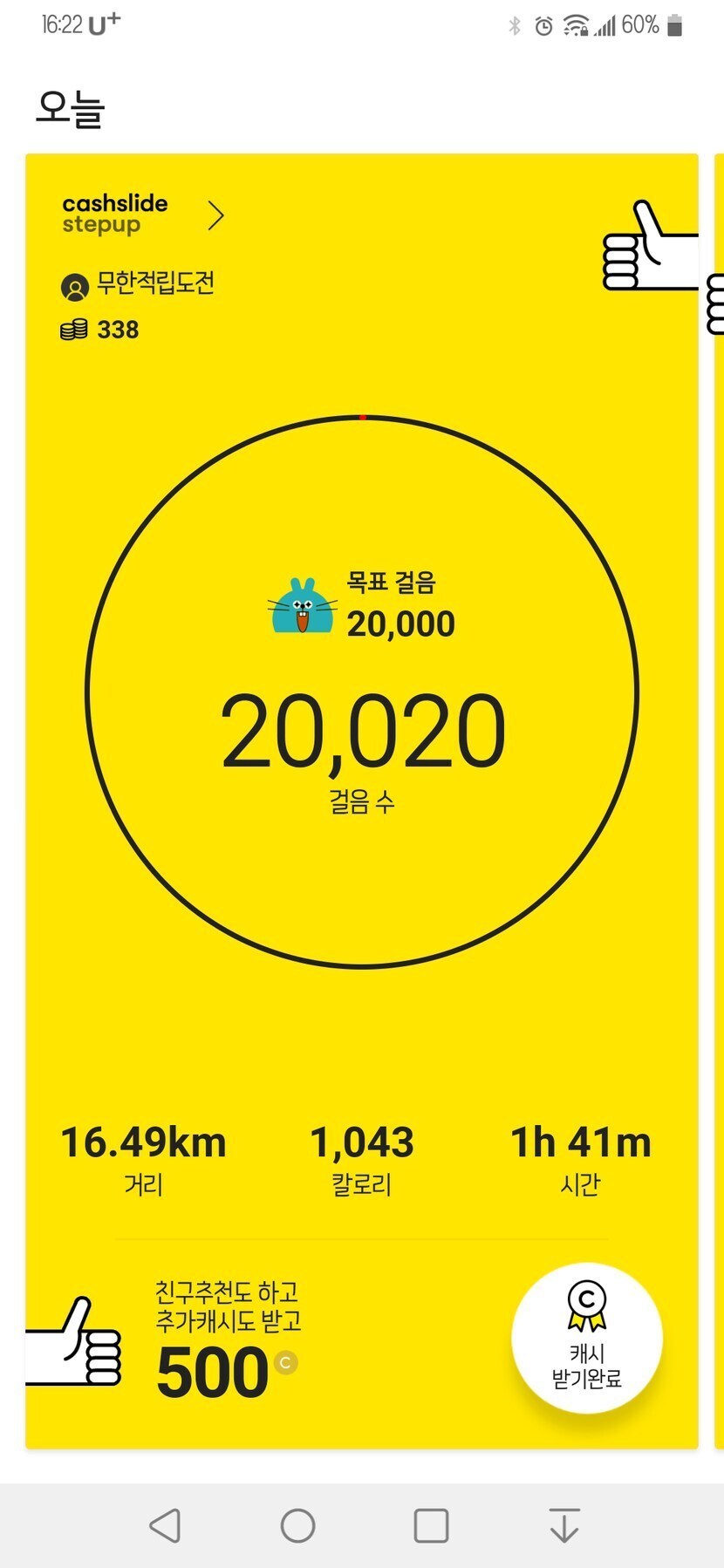Return to the home screen
The image size is (724, 1568).
[297, 1526]
